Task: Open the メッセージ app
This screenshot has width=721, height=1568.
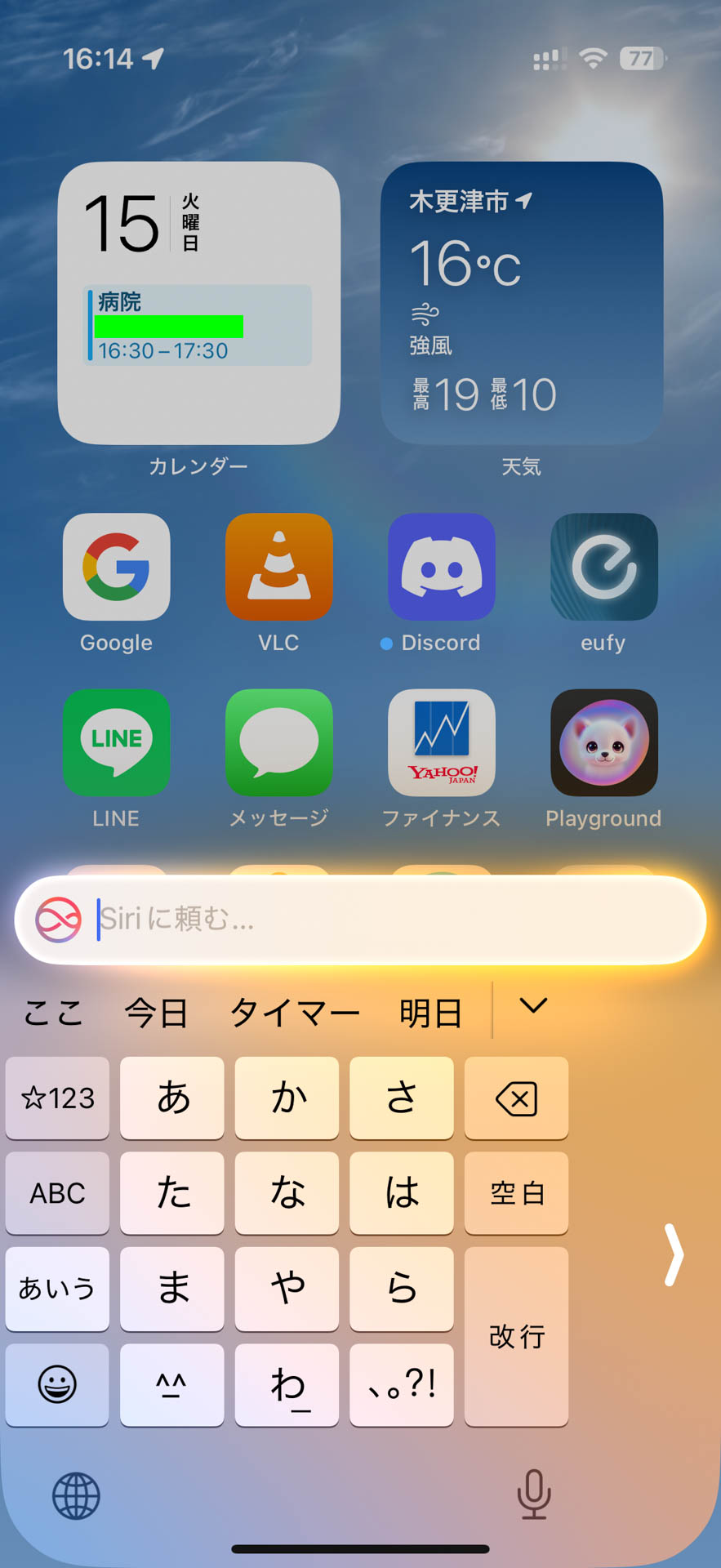Action: point(278,742)
